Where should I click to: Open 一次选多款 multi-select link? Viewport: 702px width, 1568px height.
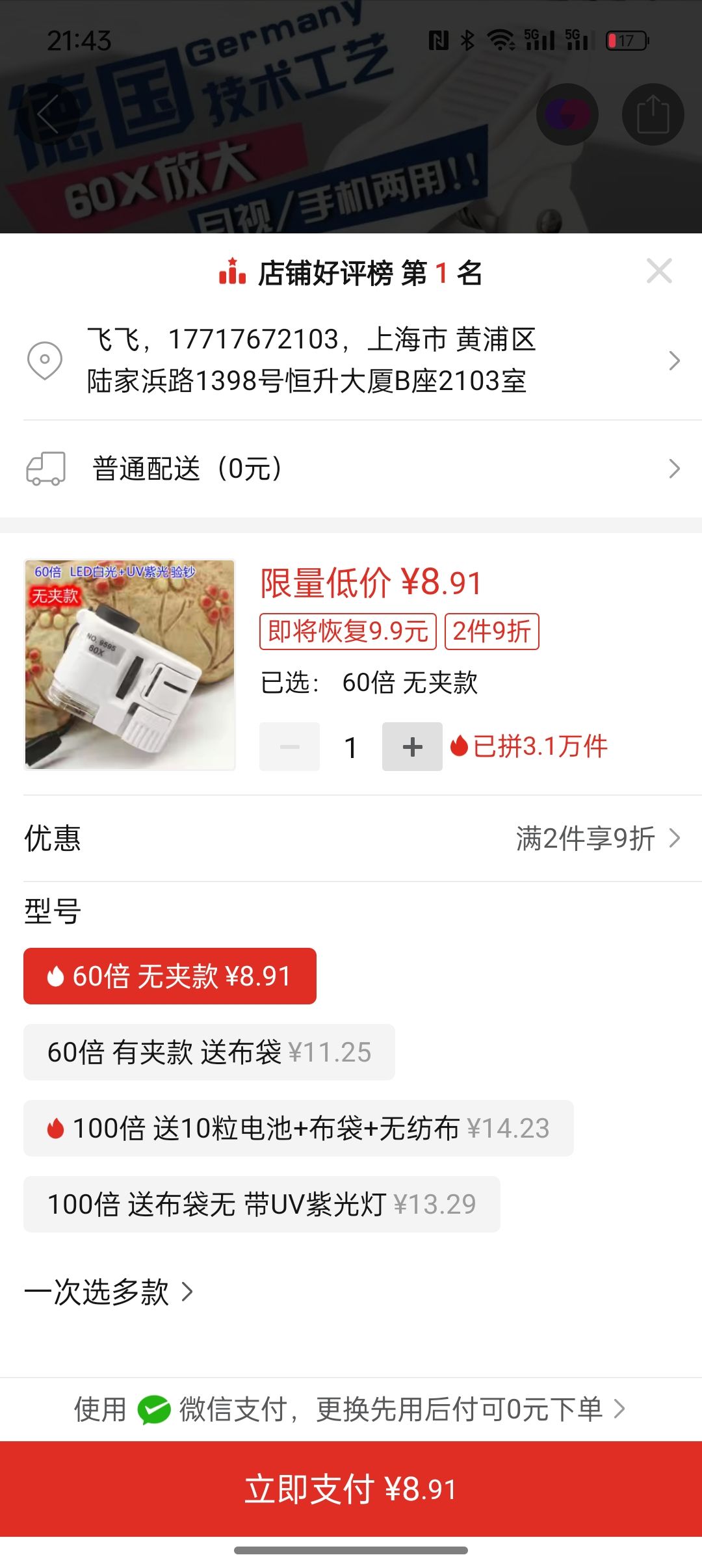point(109,1291)
